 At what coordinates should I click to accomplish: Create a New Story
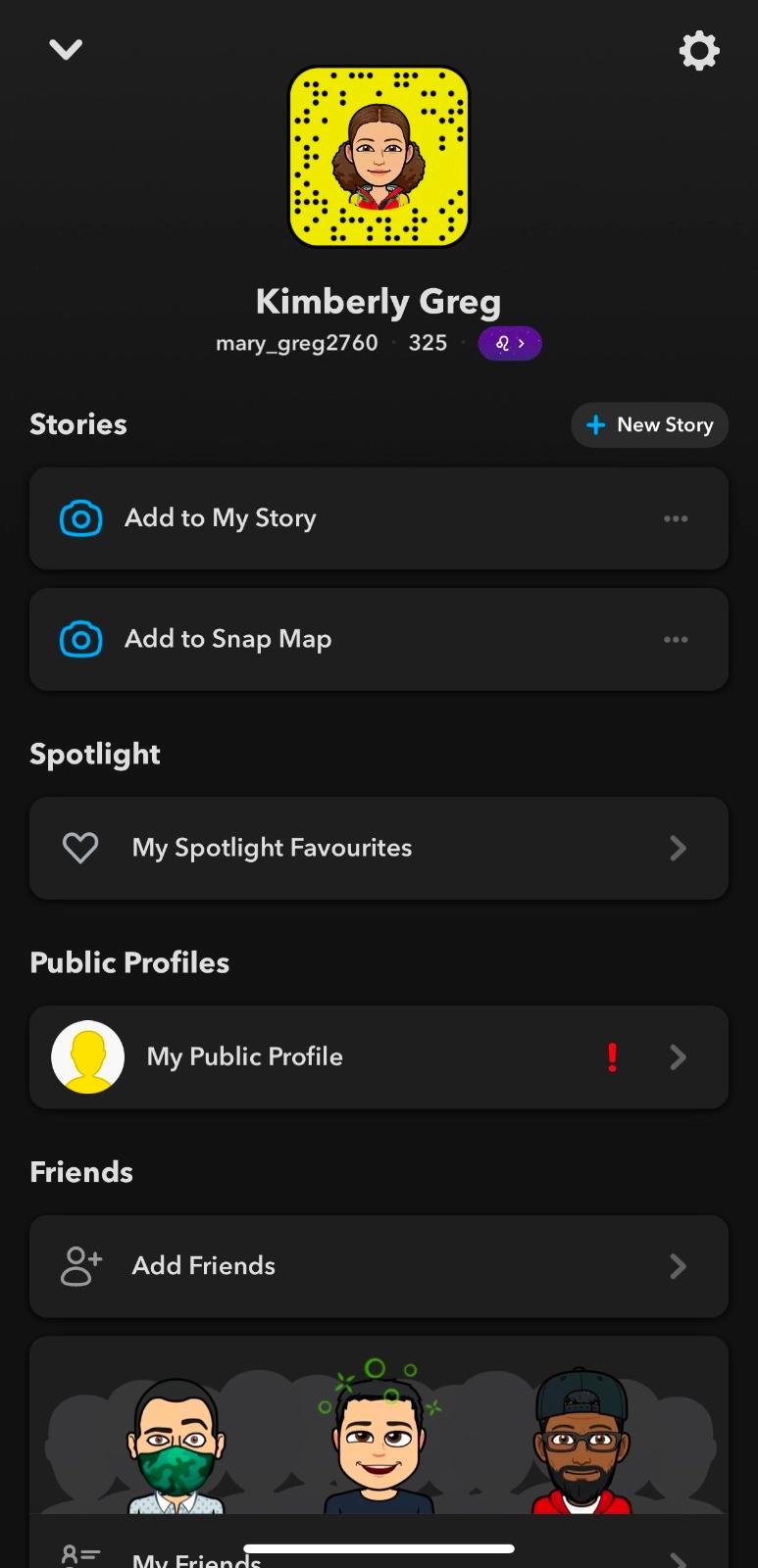tap(649, 424)
